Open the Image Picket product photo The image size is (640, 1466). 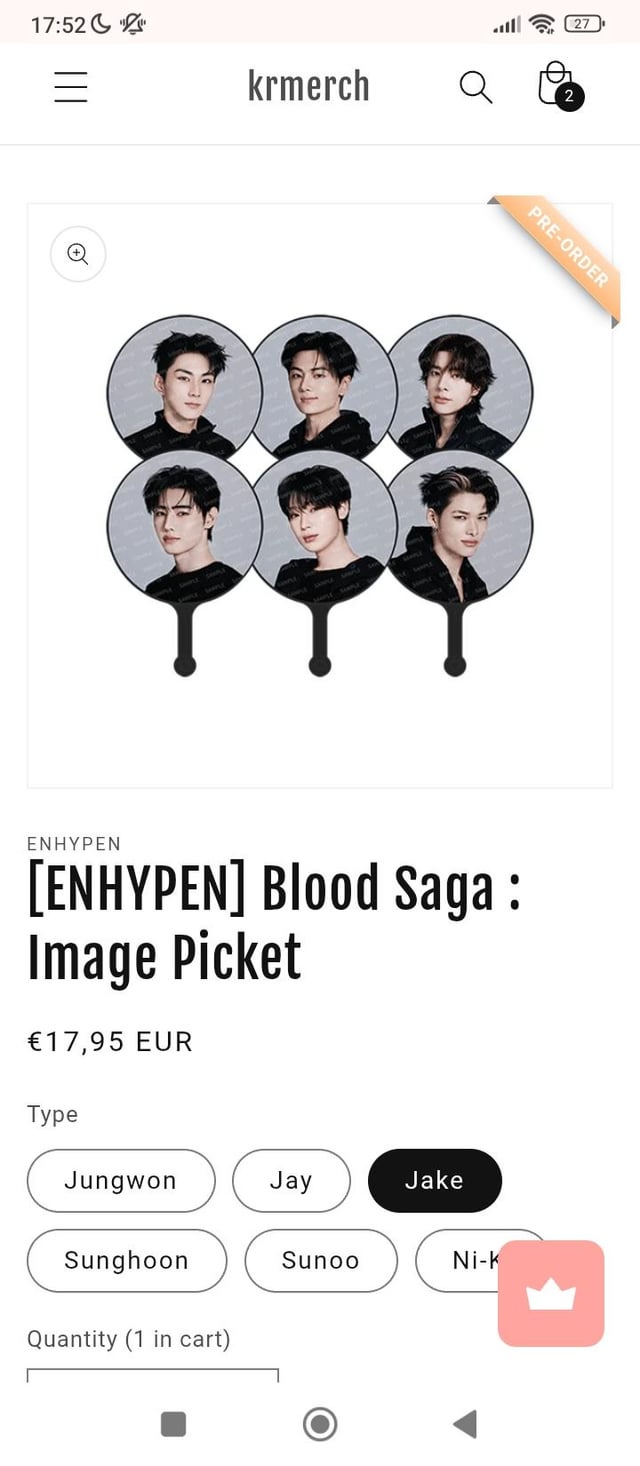(x=320, y=496)
